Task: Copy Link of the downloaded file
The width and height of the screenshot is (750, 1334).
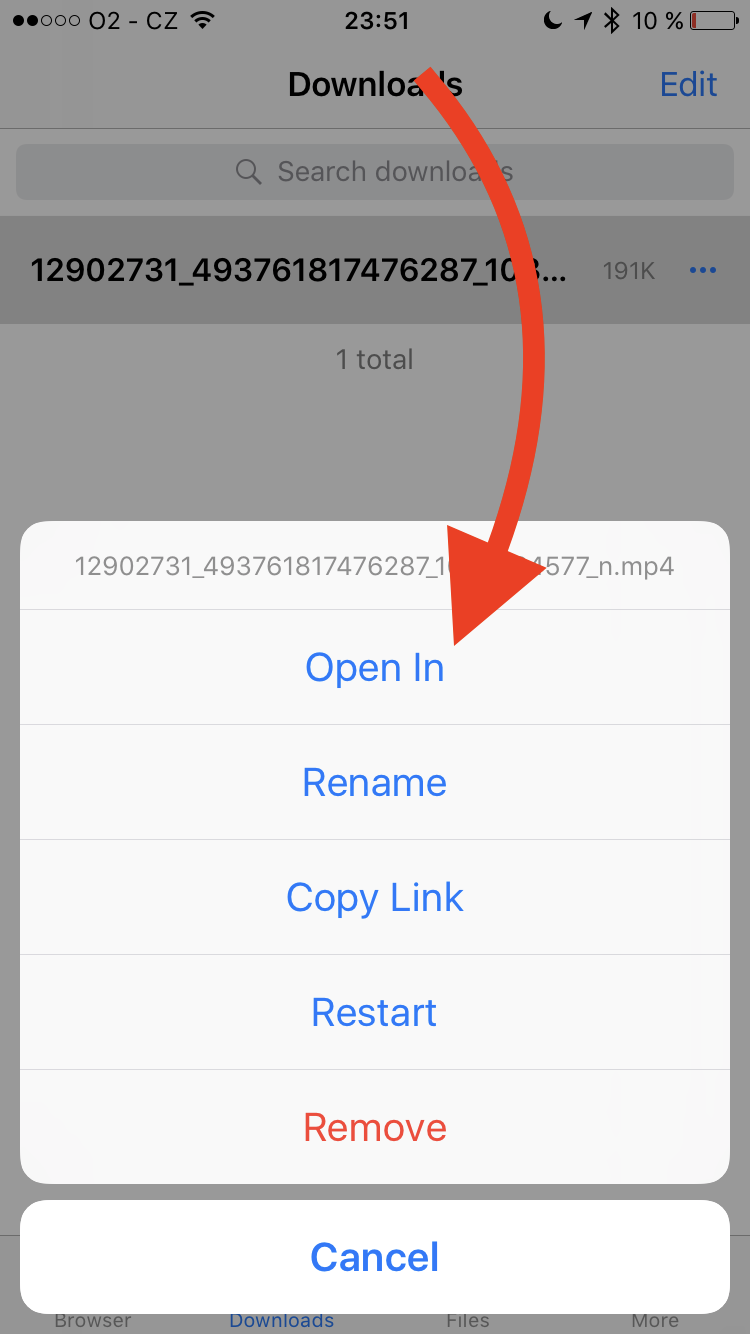Action: (x=374, y=897)
